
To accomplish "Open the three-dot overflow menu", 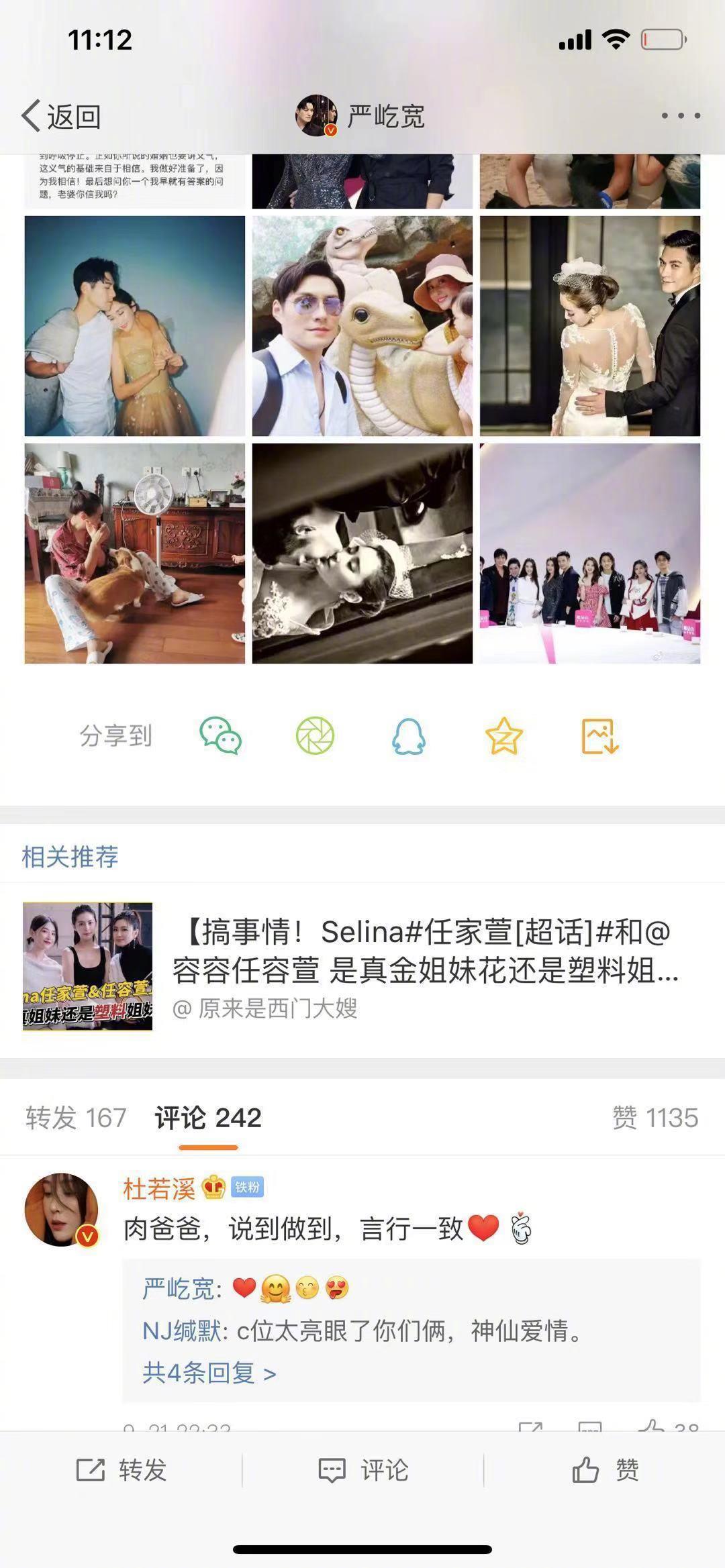I will point(681,116).
